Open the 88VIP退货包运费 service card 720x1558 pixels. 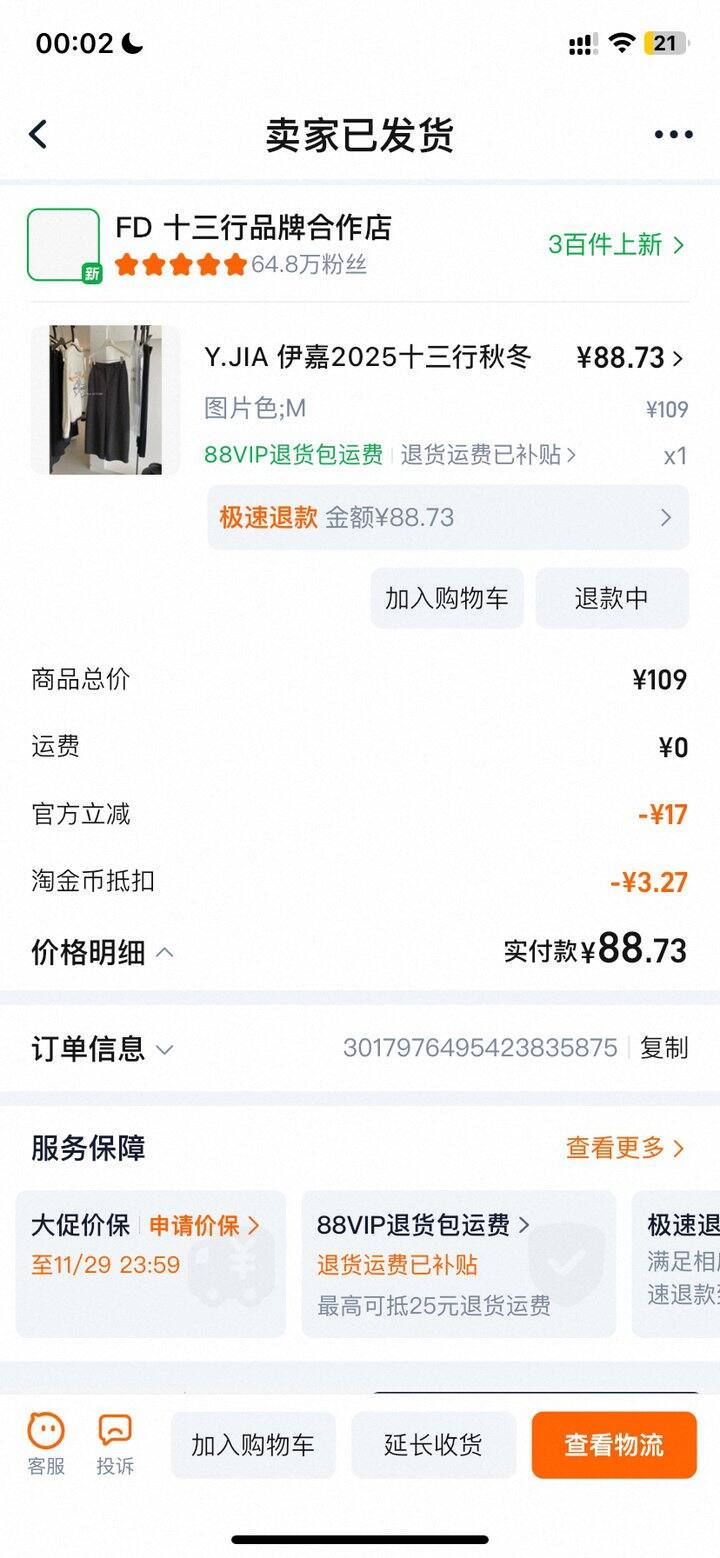pyautogui.click(x=458, y=1262)
